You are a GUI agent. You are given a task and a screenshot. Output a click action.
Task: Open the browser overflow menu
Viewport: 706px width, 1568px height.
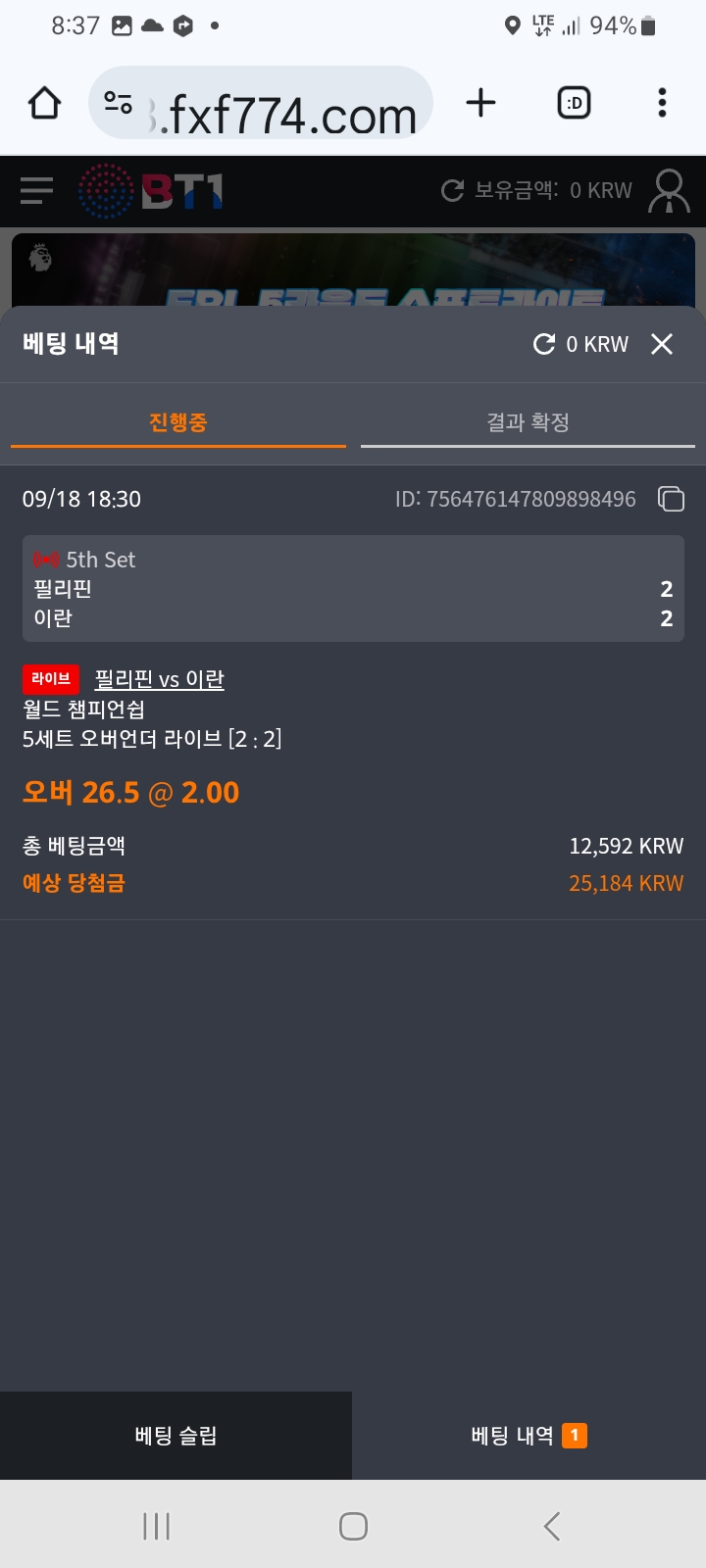(662, 103)
